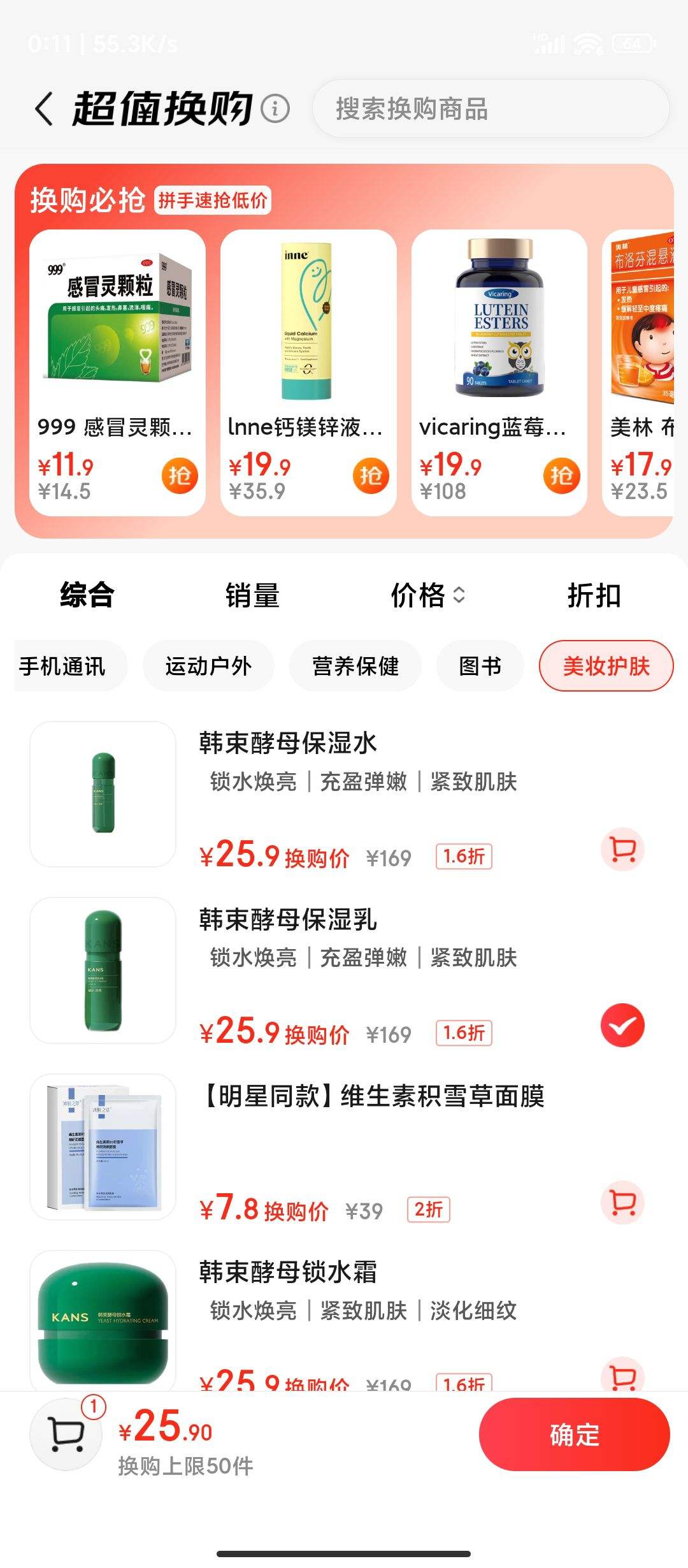The width and height of the screenshot is (688, 1568).
Task: Switch to the 销量 sort tab
Action: point(253,597)
